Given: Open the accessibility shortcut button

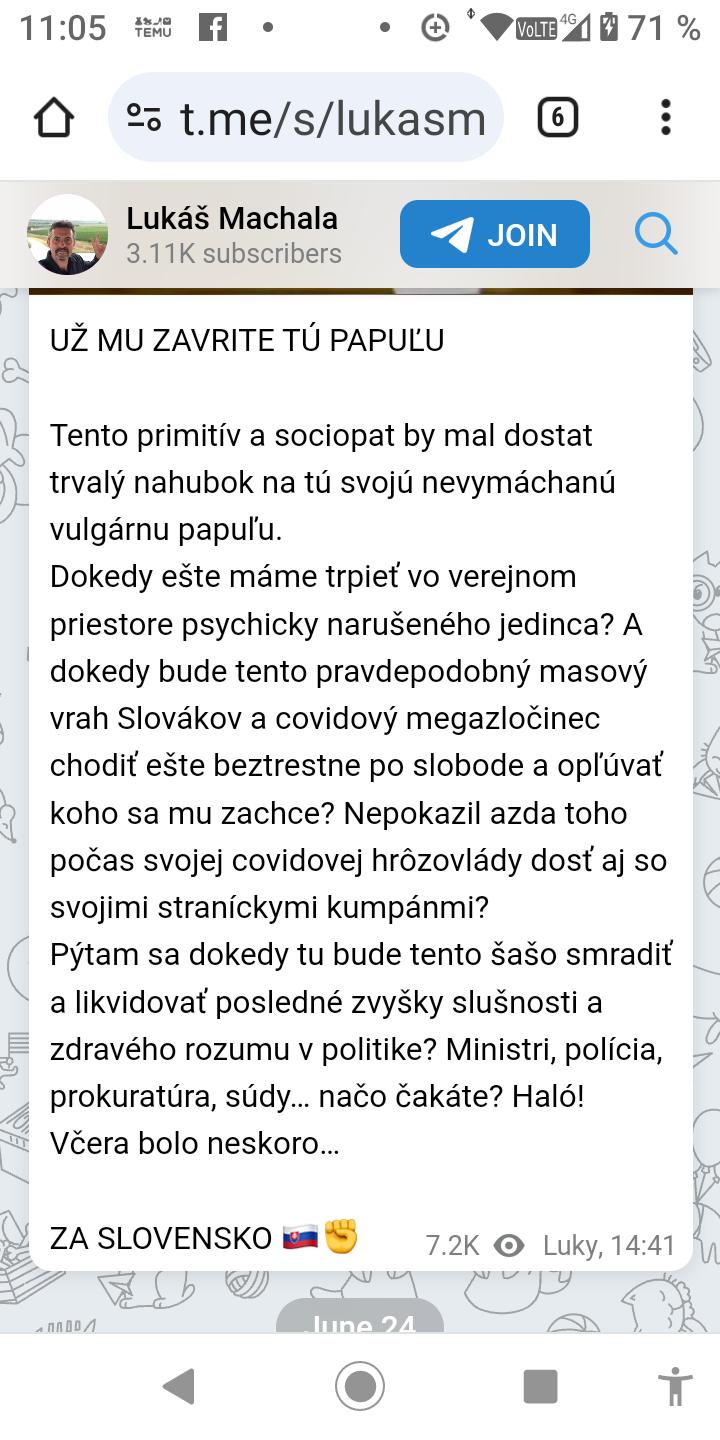Looking at the screenshot, I should (x=675, y=1387).
